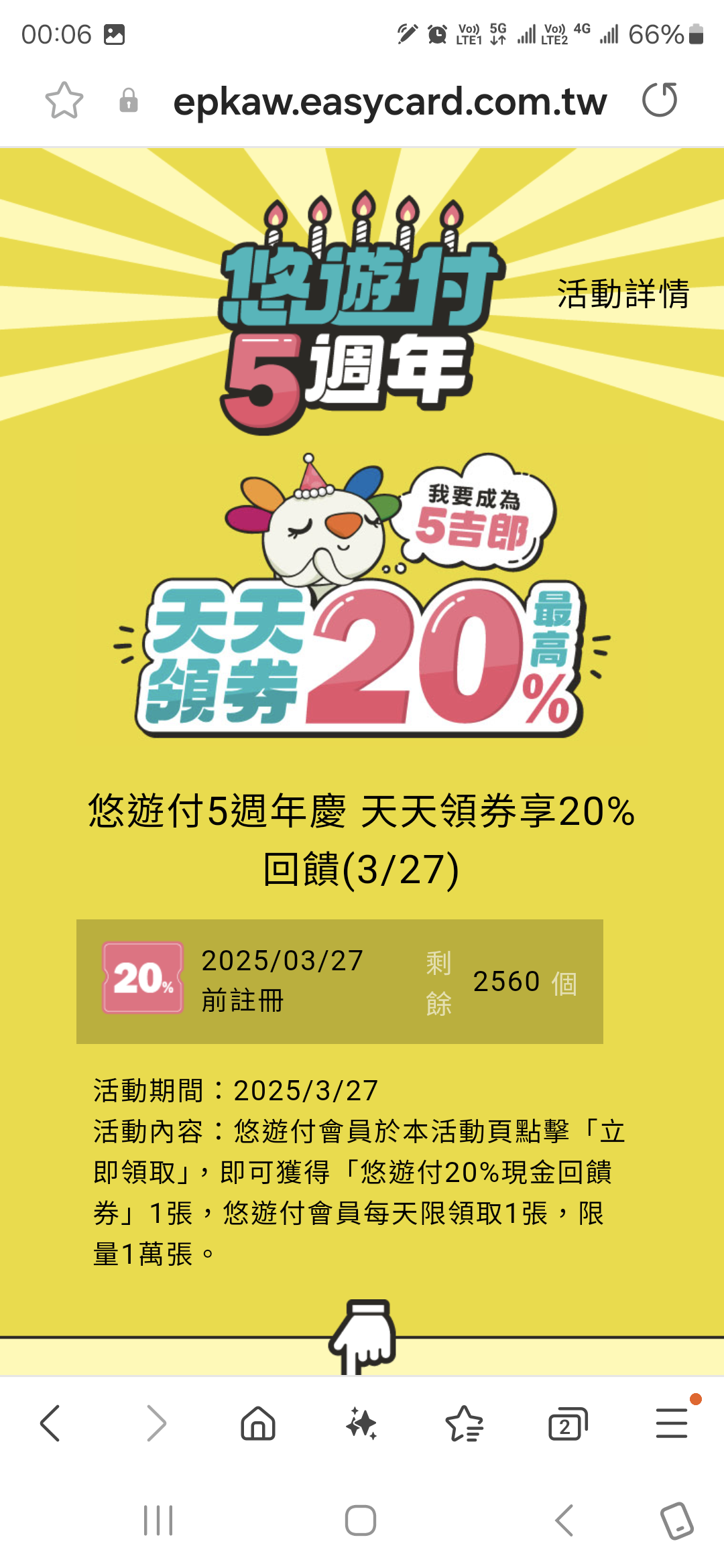Open the AI sparkle assistant
Image resolution: width=724 pixels, height=1568 pixels.
361,1423
